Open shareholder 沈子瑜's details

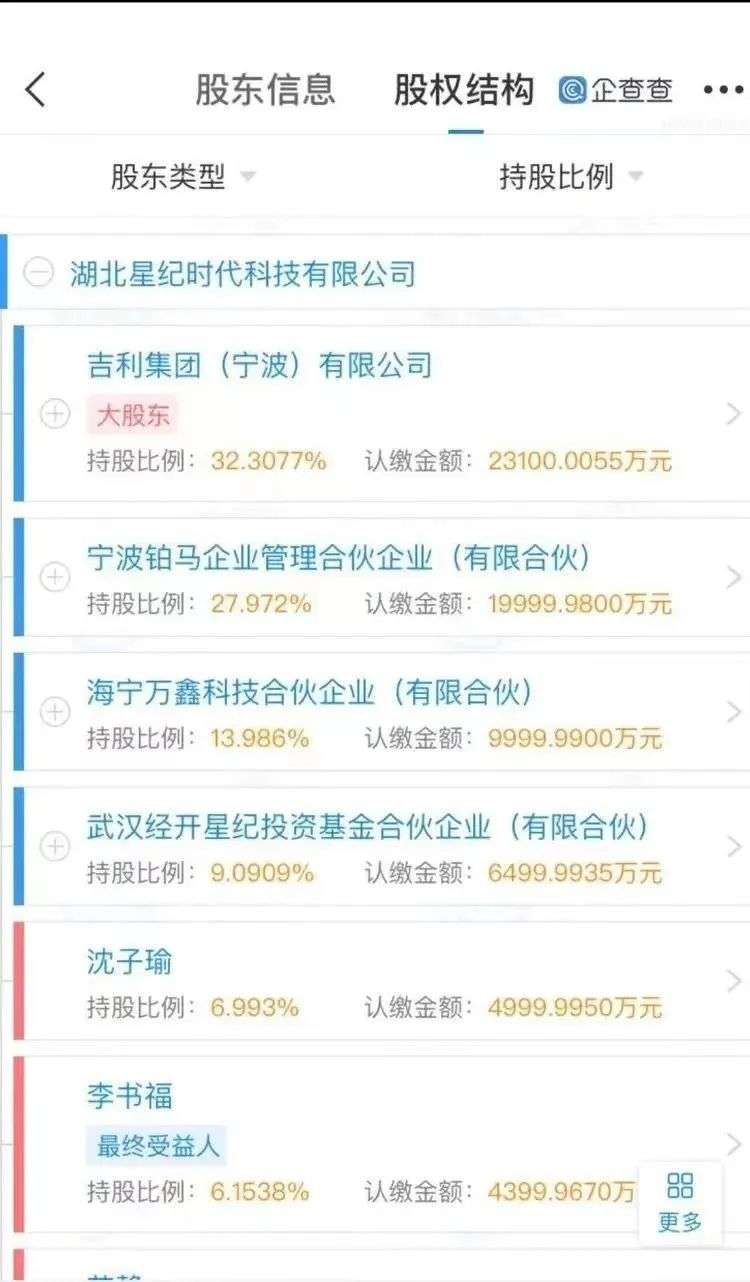(x=380, y=981)
